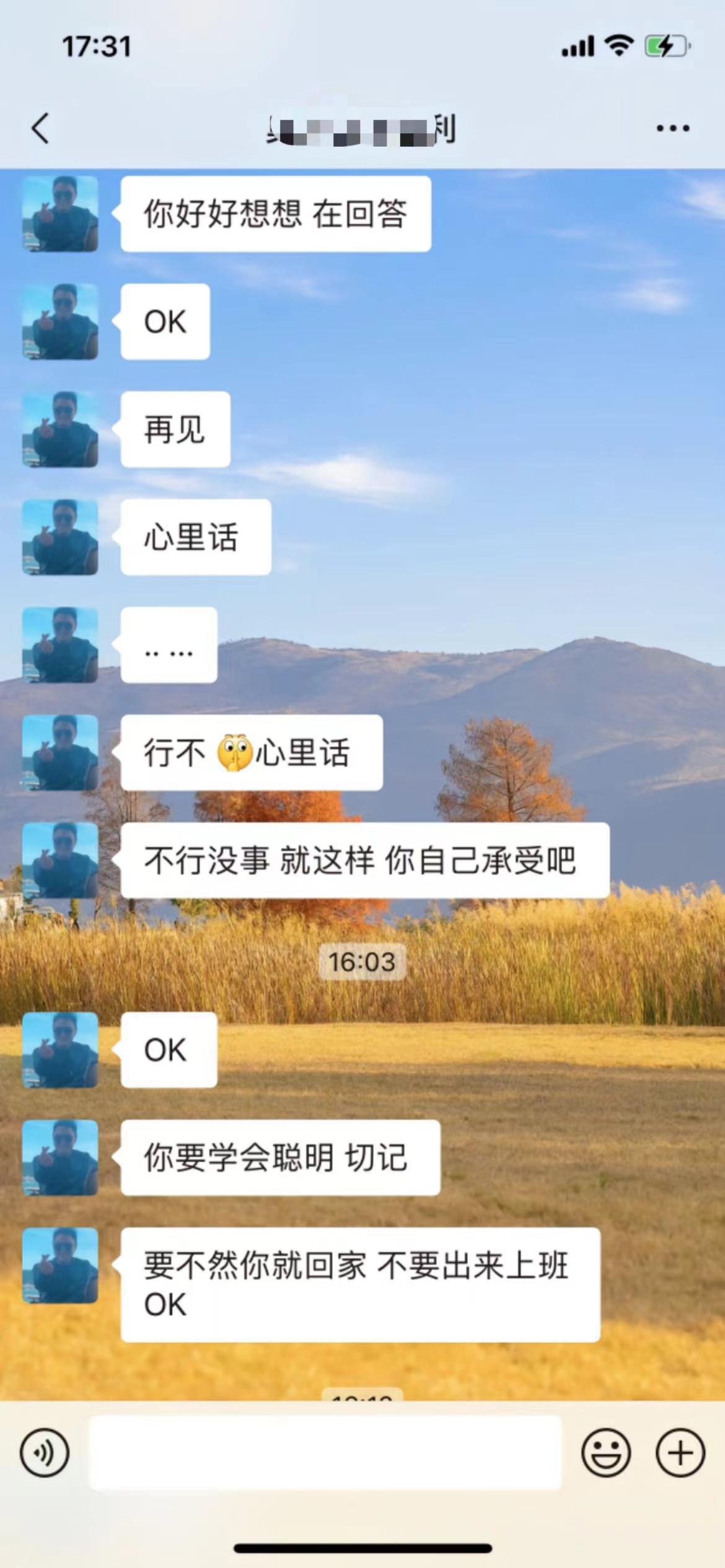Focus the message text field
The width and height of the screenshot is (725, 1568).
(325, 1453)
